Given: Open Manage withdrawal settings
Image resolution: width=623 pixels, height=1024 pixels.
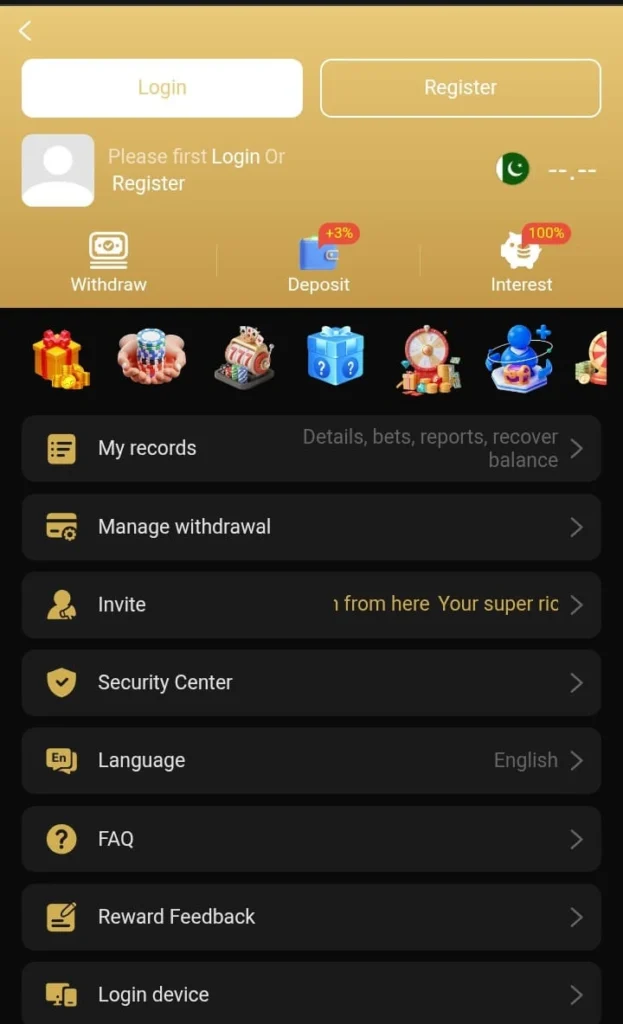Looking at the screenshot, I should coord(311,527).
